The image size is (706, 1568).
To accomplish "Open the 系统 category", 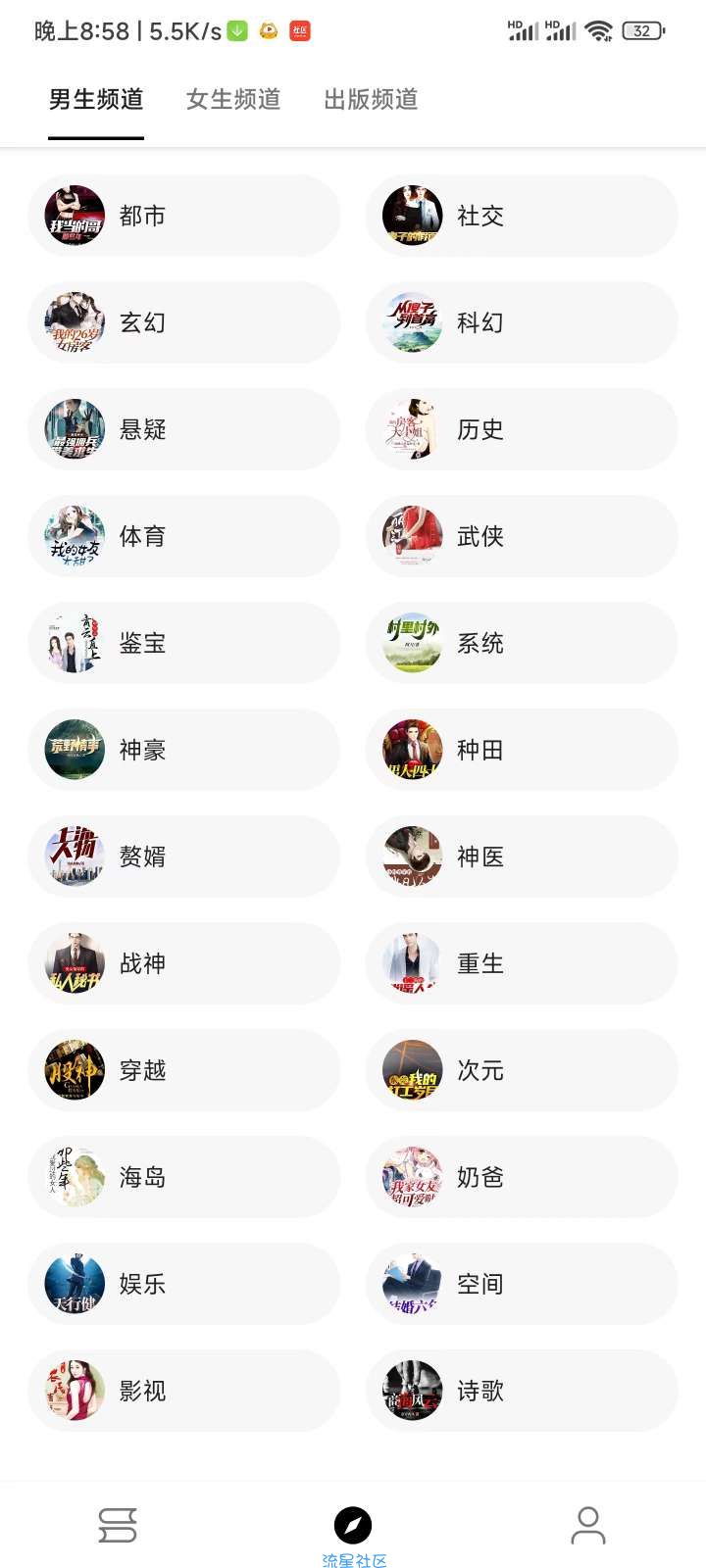I will click(522, 643).
